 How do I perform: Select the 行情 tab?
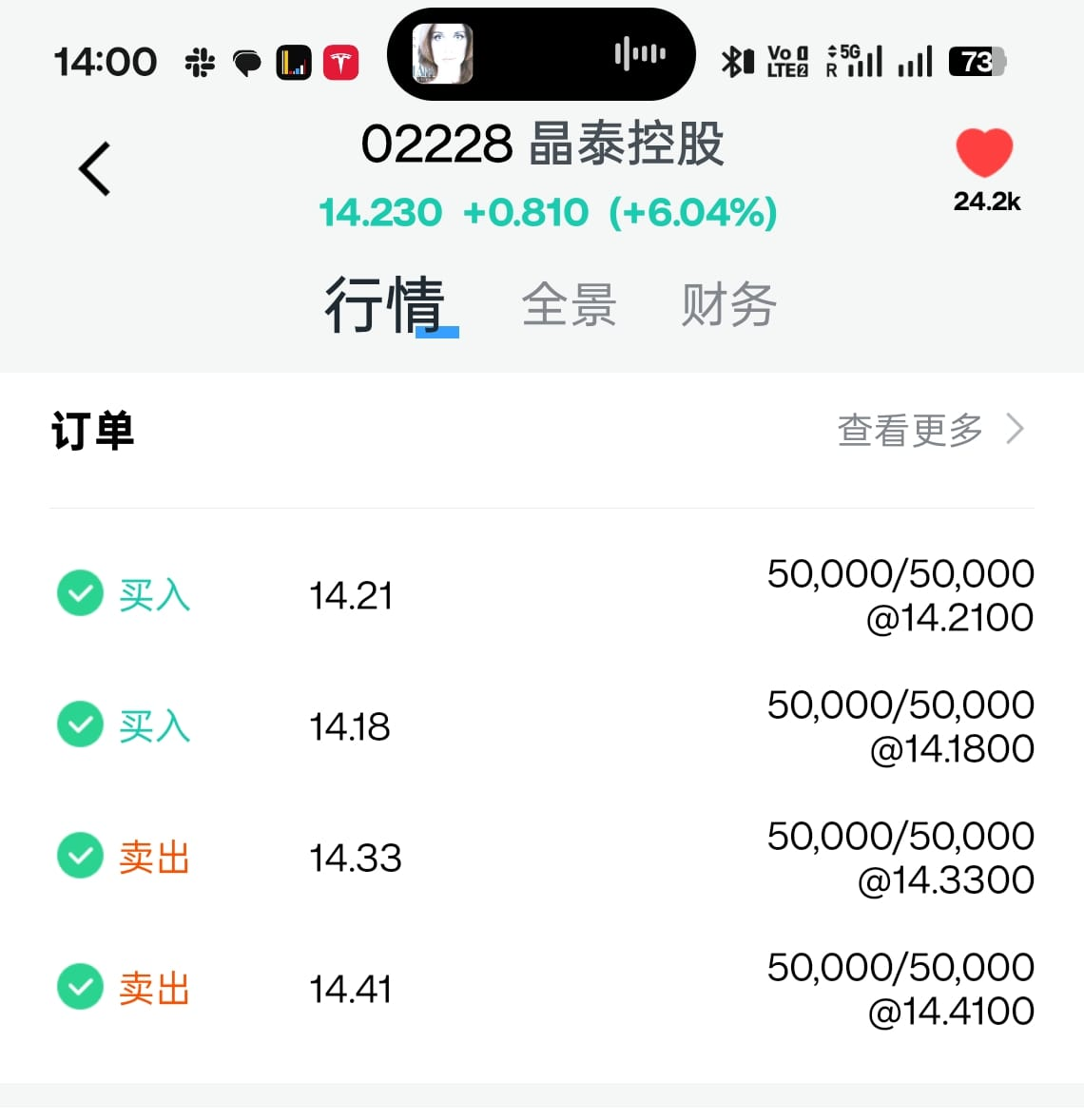385,305
